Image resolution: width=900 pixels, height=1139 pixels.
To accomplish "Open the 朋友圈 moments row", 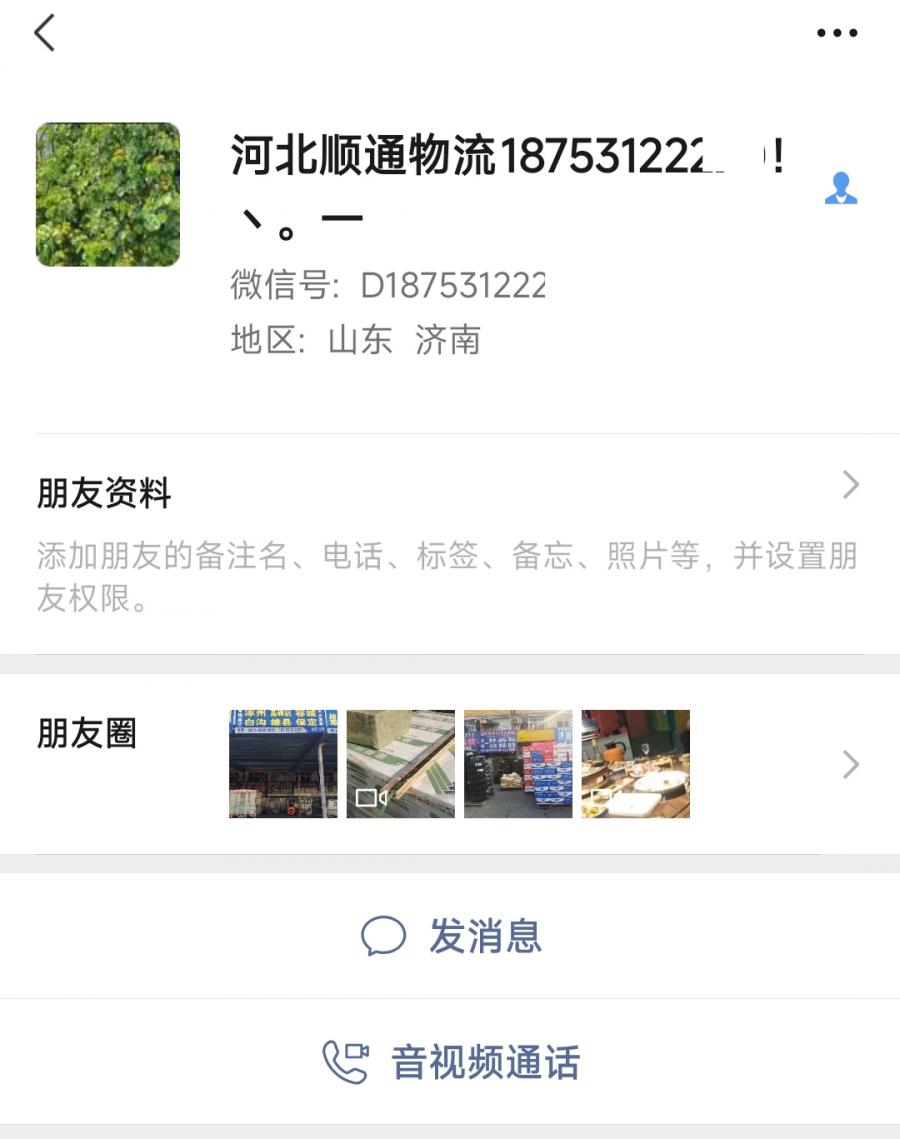I will tap(450, 764).
